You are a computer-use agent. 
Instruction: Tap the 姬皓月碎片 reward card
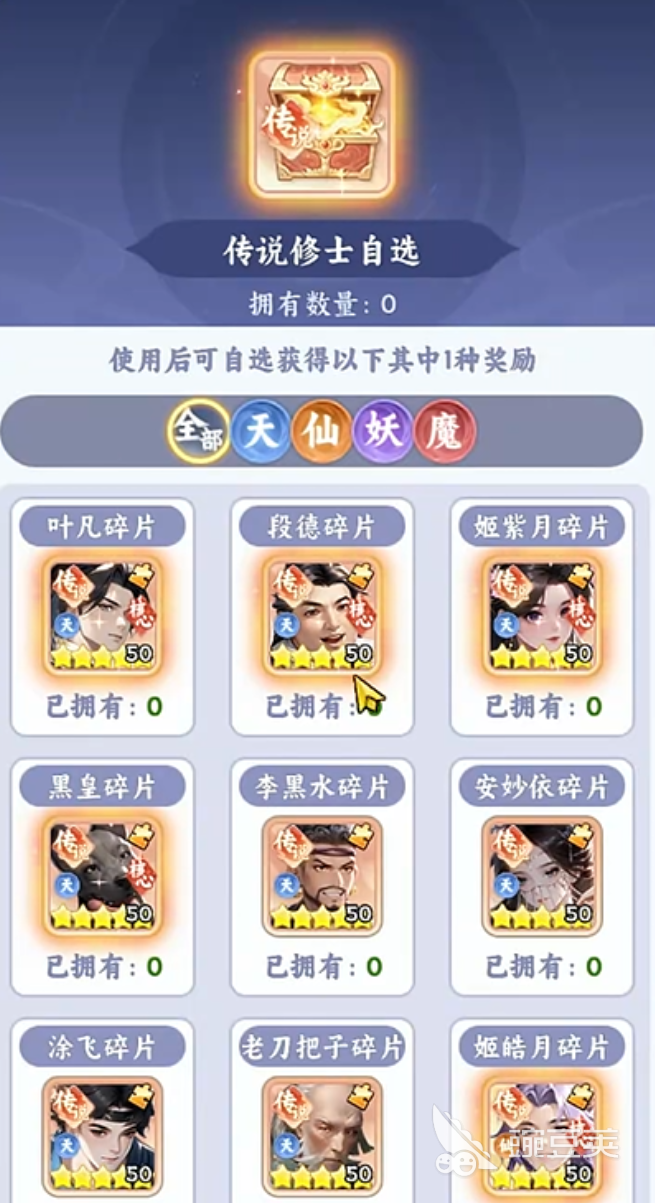542,1111
